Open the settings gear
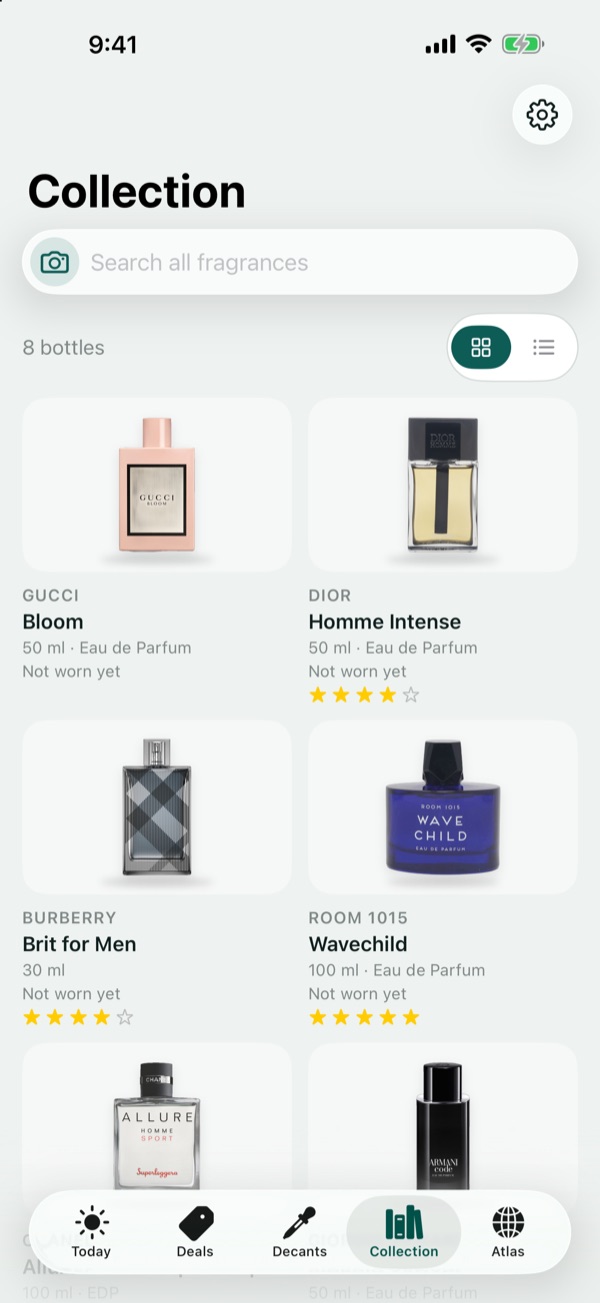The height and width of the screenshot is (1303, 600). tap(542, 115)
